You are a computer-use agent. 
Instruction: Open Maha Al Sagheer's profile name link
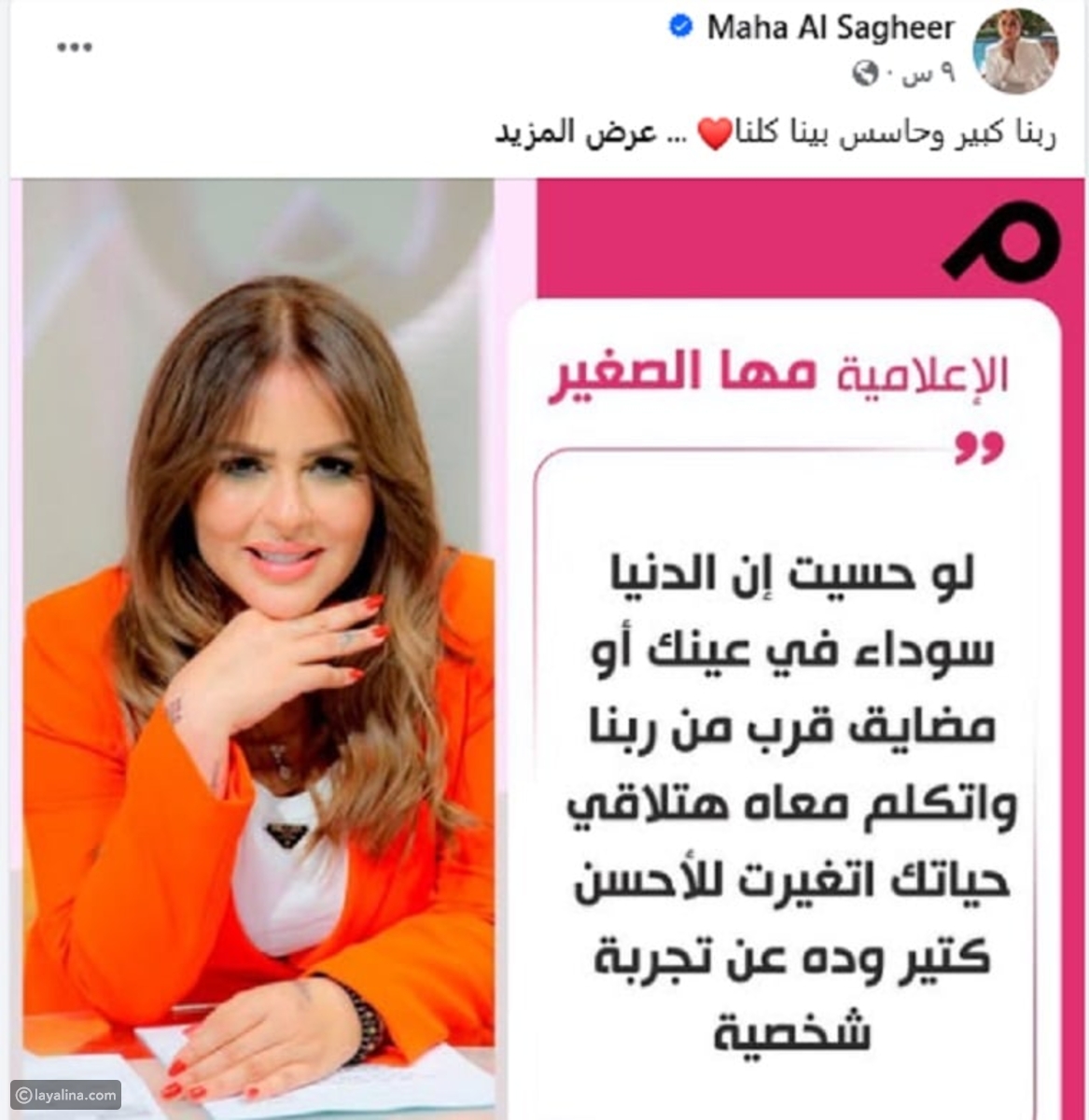pyautogui.click(x=831, y=28)
